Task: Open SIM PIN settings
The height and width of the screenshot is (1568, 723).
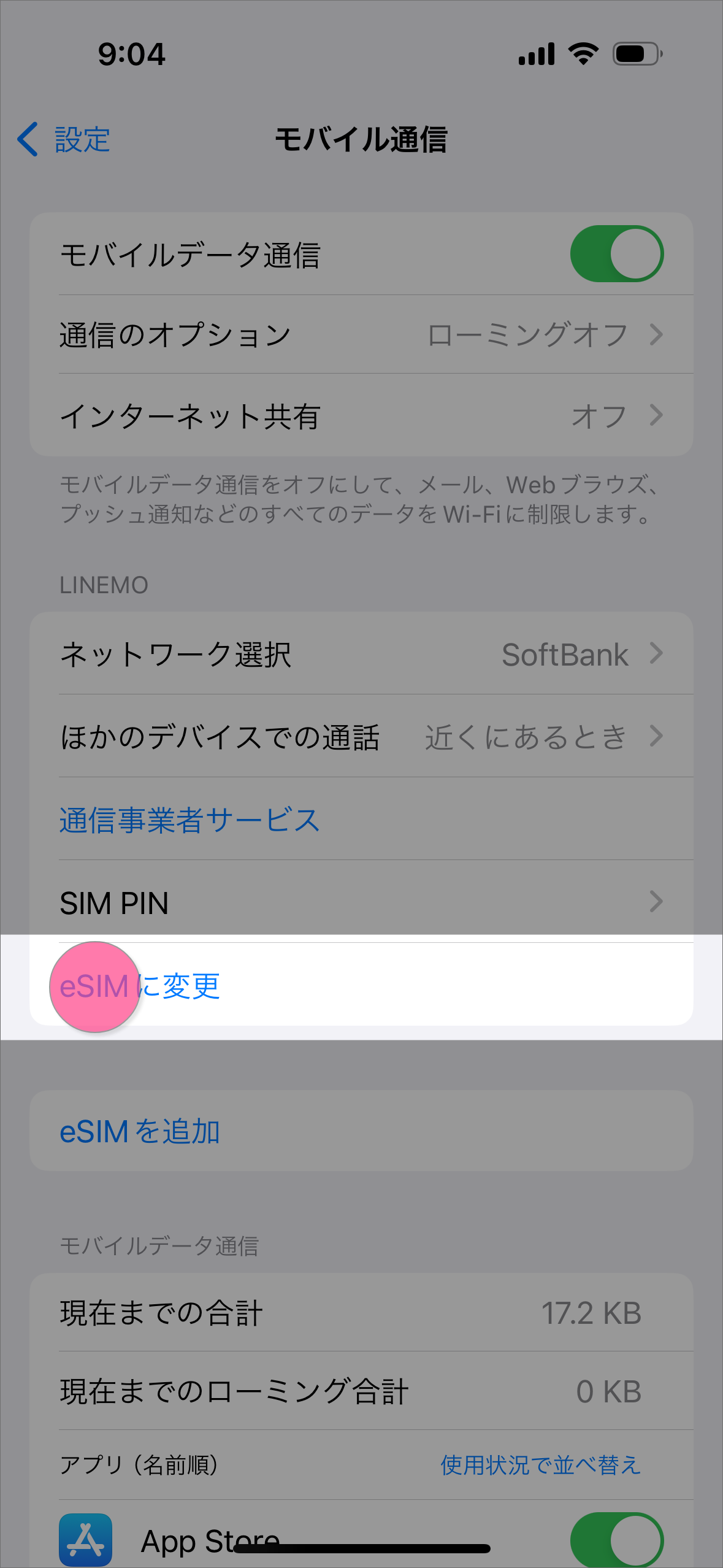Action: 361,902
